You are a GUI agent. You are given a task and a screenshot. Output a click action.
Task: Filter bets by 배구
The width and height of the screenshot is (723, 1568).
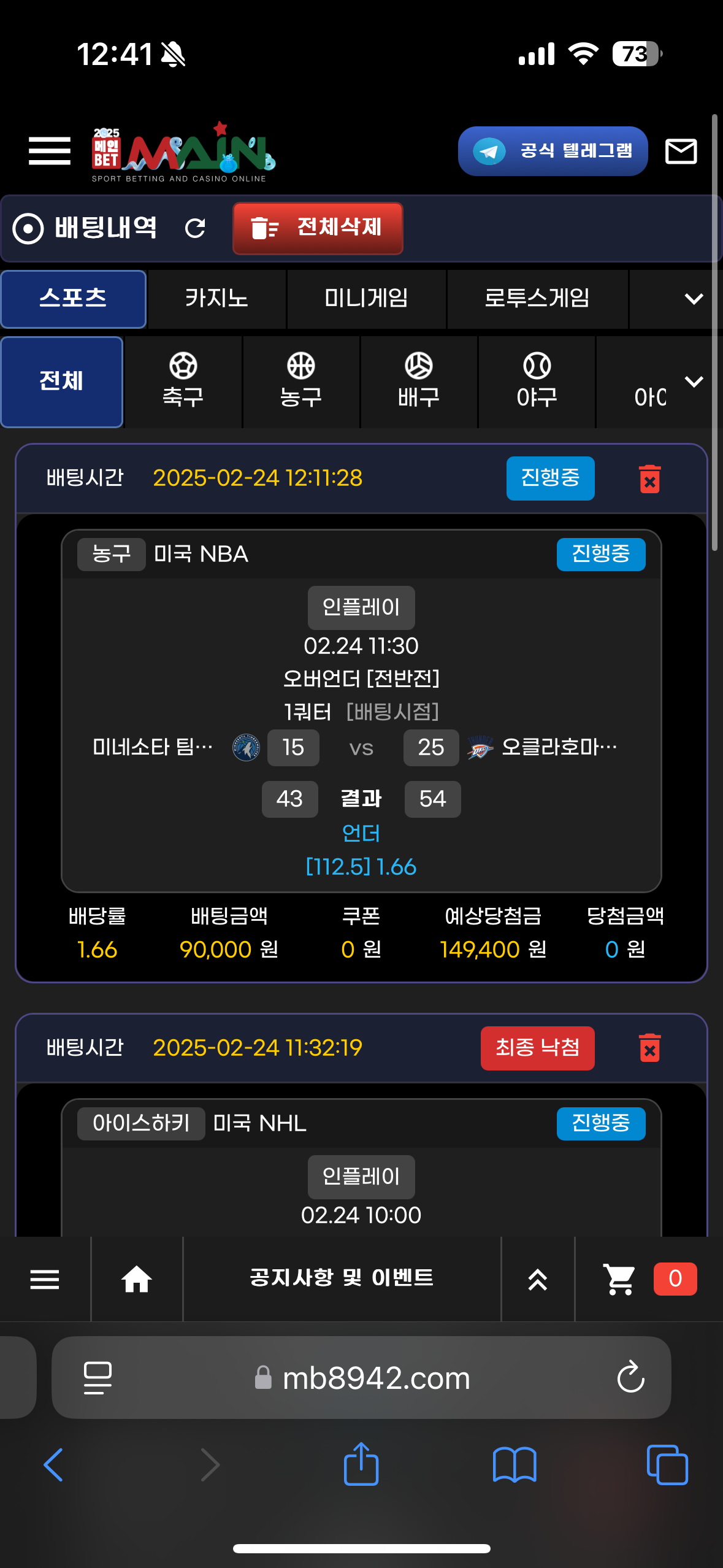(x=418, y=382)
